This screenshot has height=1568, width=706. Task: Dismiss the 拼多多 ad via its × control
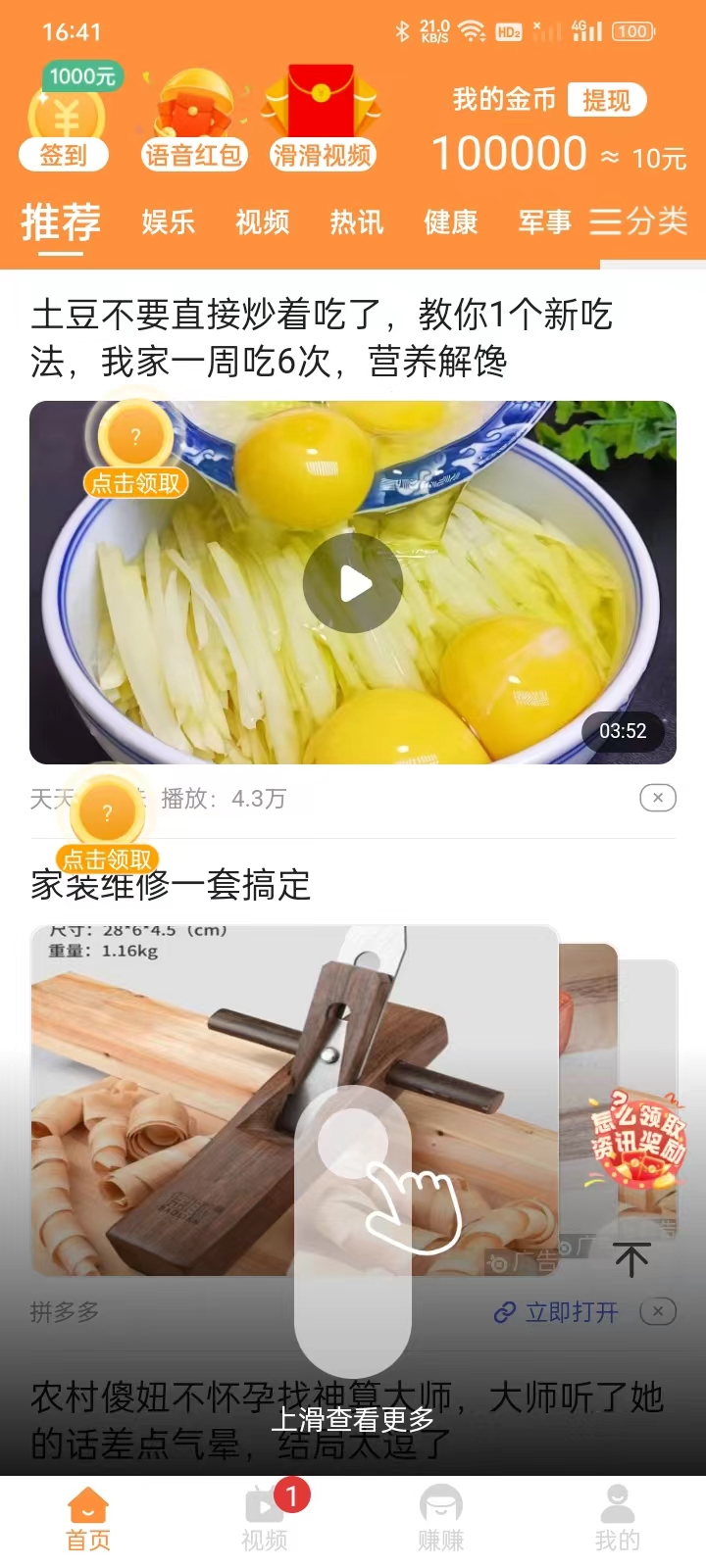[657, 1309]
